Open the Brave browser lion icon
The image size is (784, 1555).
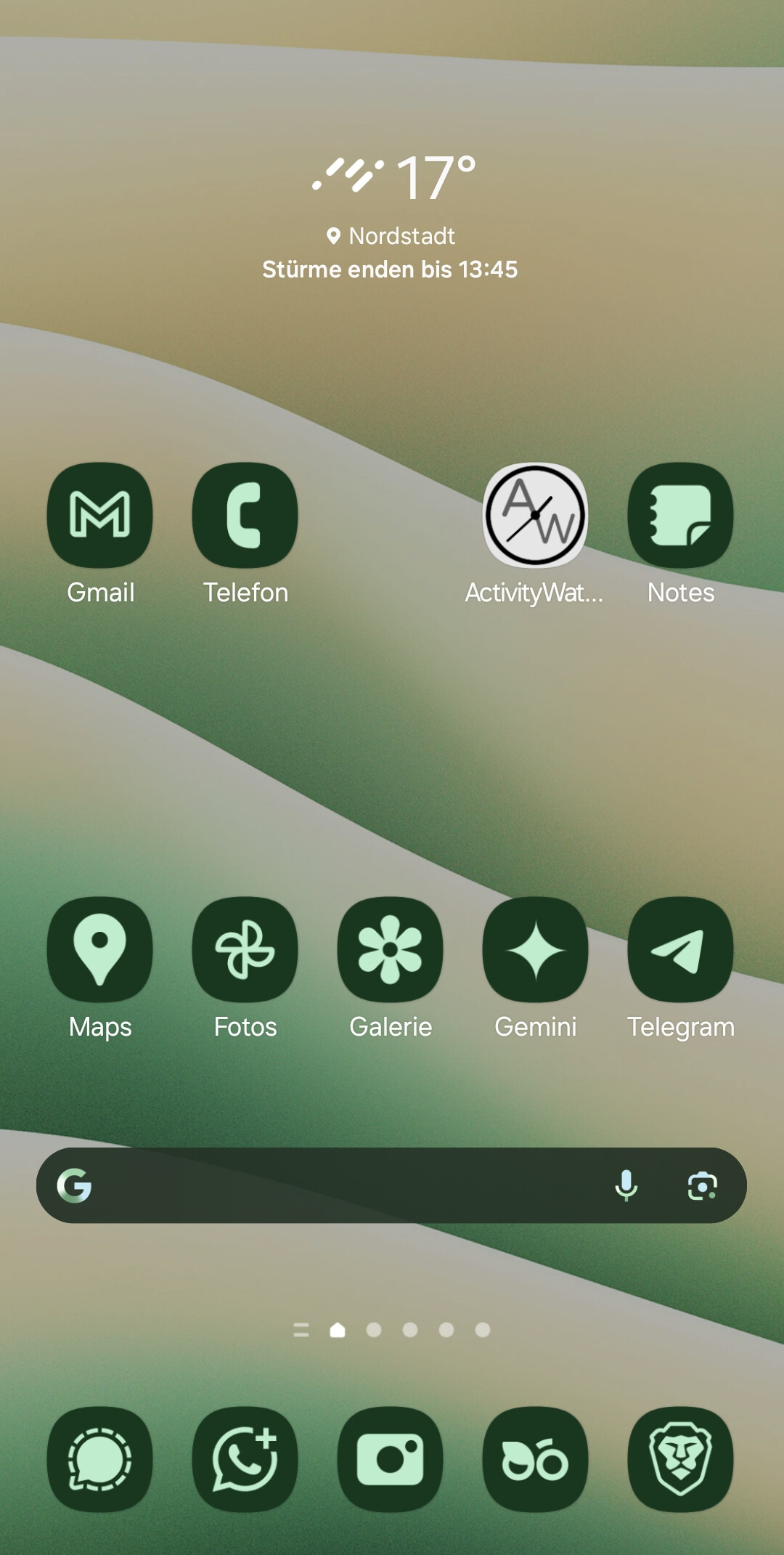coord(681,1459)
